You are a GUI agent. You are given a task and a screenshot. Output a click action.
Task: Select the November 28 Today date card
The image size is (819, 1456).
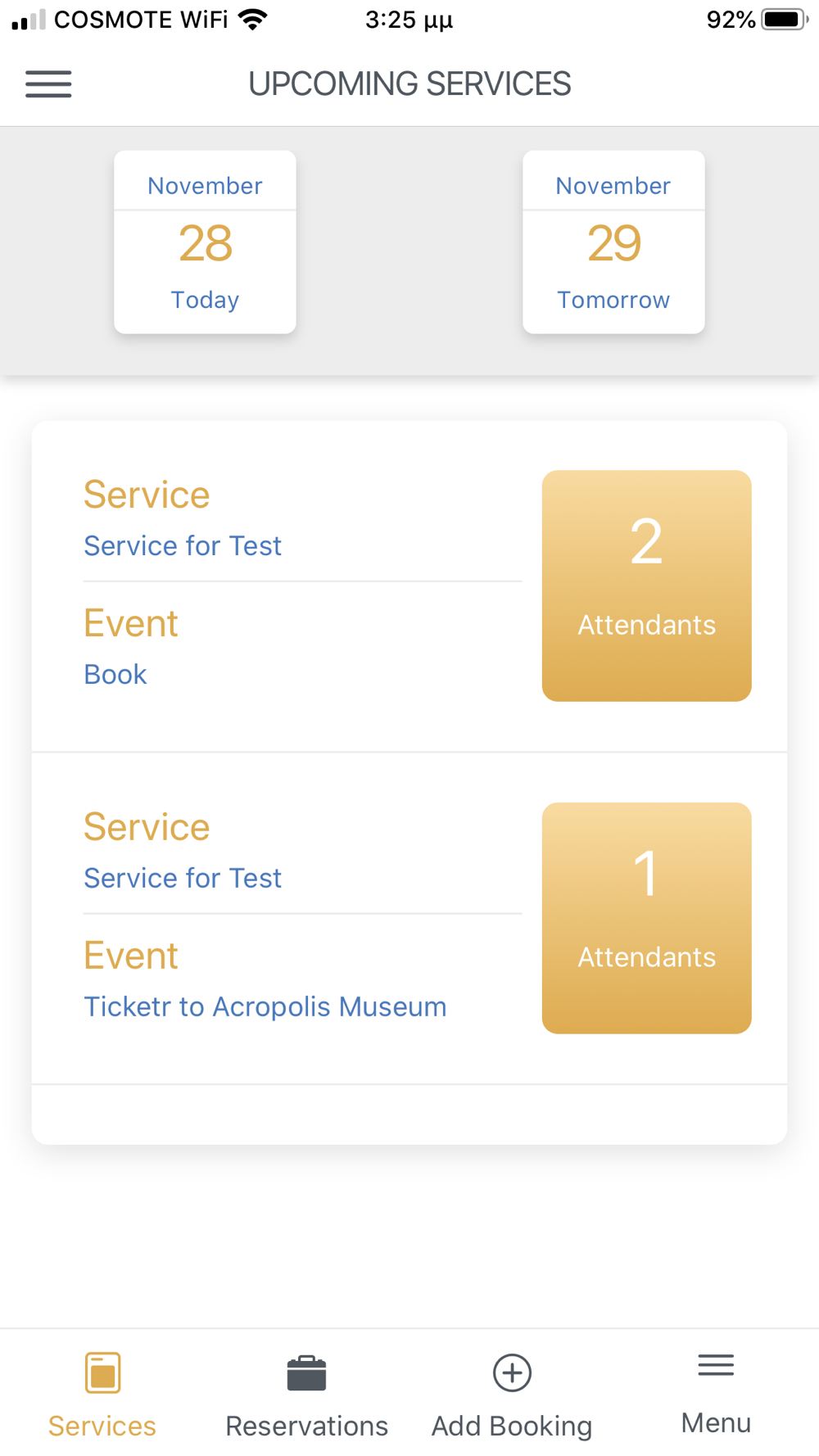click(x=205, y=242)
